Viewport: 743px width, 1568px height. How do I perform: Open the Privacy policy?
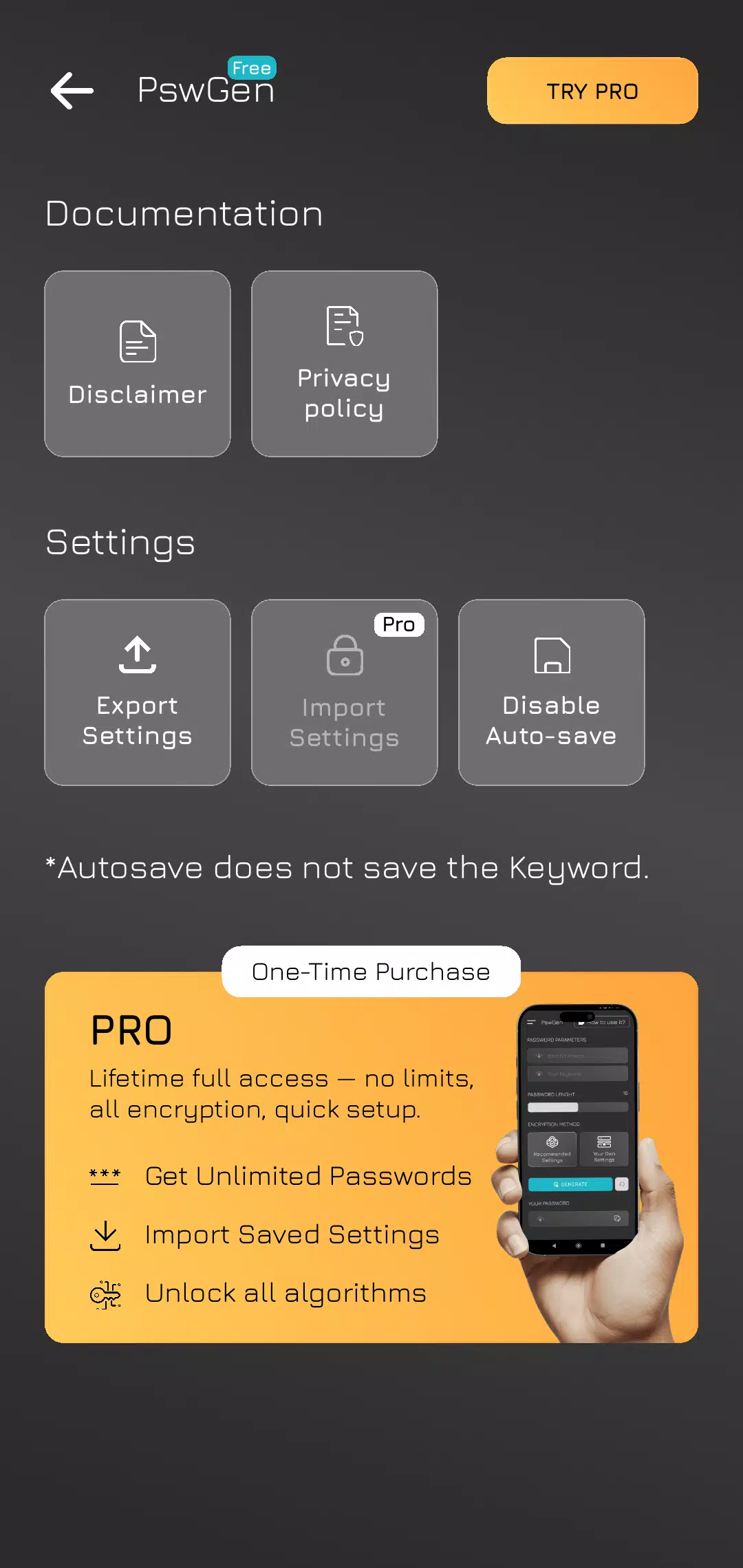[x=344, y=364]
